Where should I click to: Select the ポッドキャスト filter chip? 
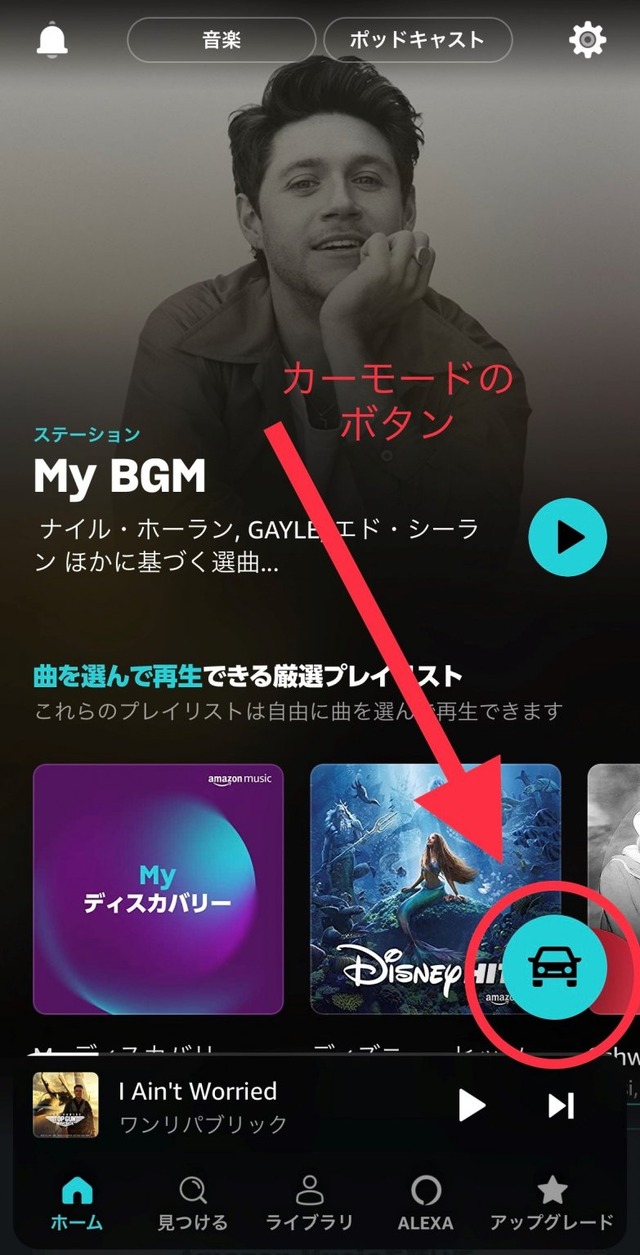(417, 41)
